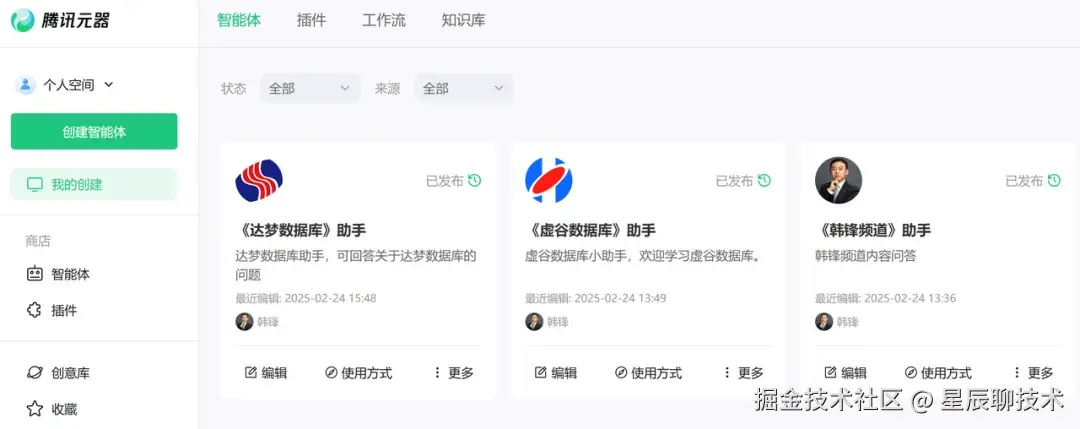The image size is (1080, 429).
Task: Go to 智能体 under 商店 sidebar
Action: [70, 274]
